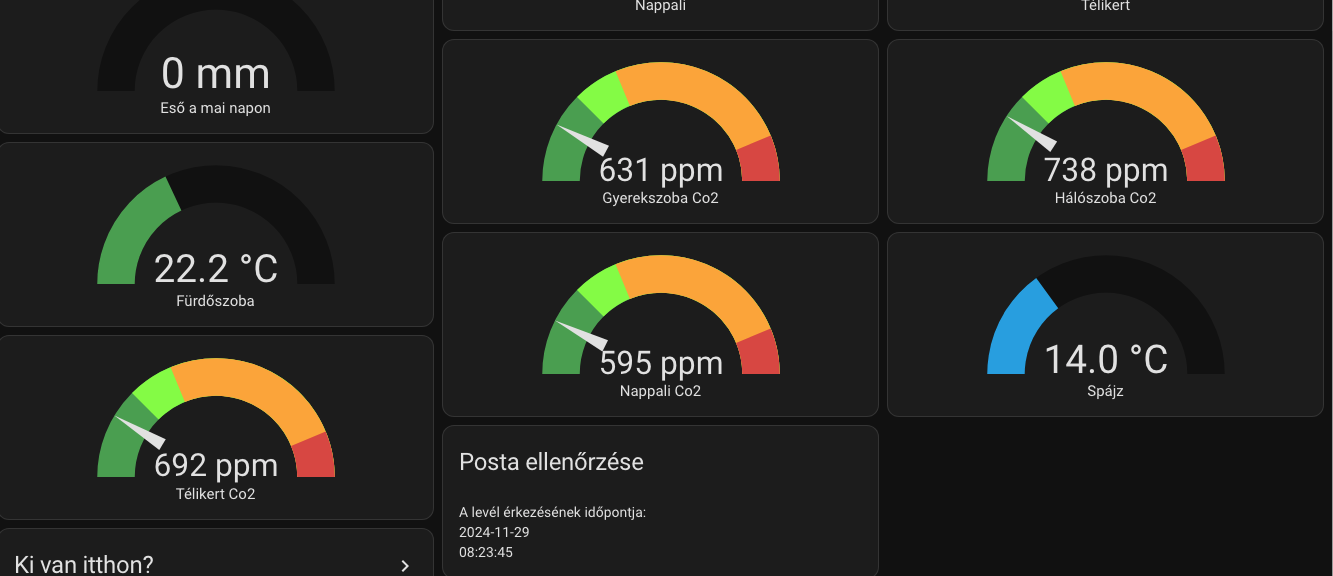Open the Spájz temperature gauge
This screenshot has width=1333, height=576.
[x=1105, y=325]
